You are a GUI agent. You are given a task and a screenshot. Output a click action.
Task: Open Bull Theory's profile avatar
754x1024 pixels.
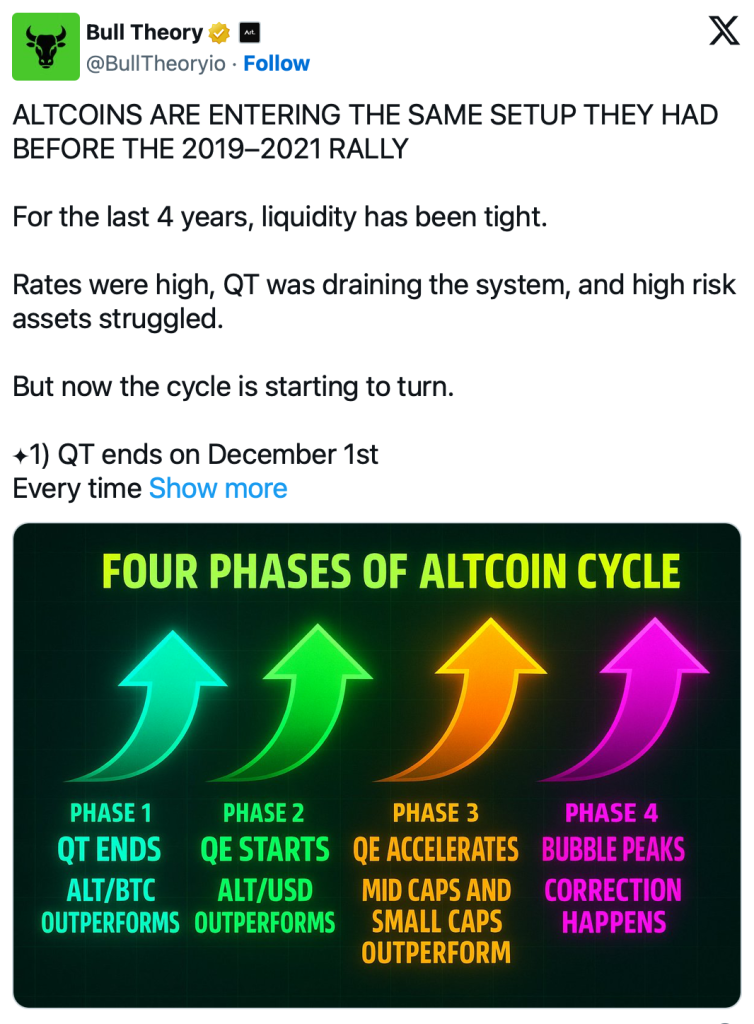45,47
